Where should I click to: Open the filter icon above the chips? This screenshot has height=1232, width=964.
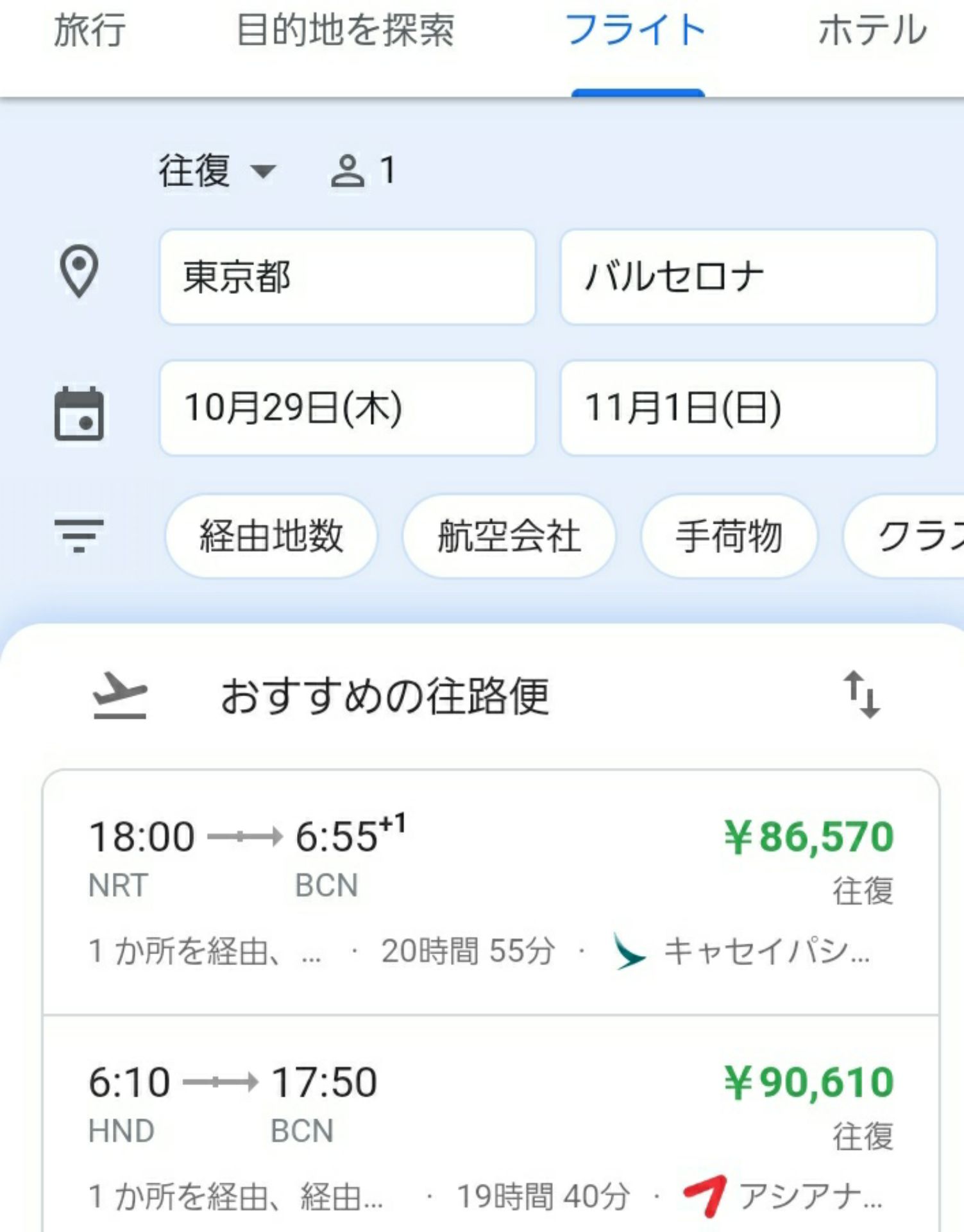coord(78,537)
